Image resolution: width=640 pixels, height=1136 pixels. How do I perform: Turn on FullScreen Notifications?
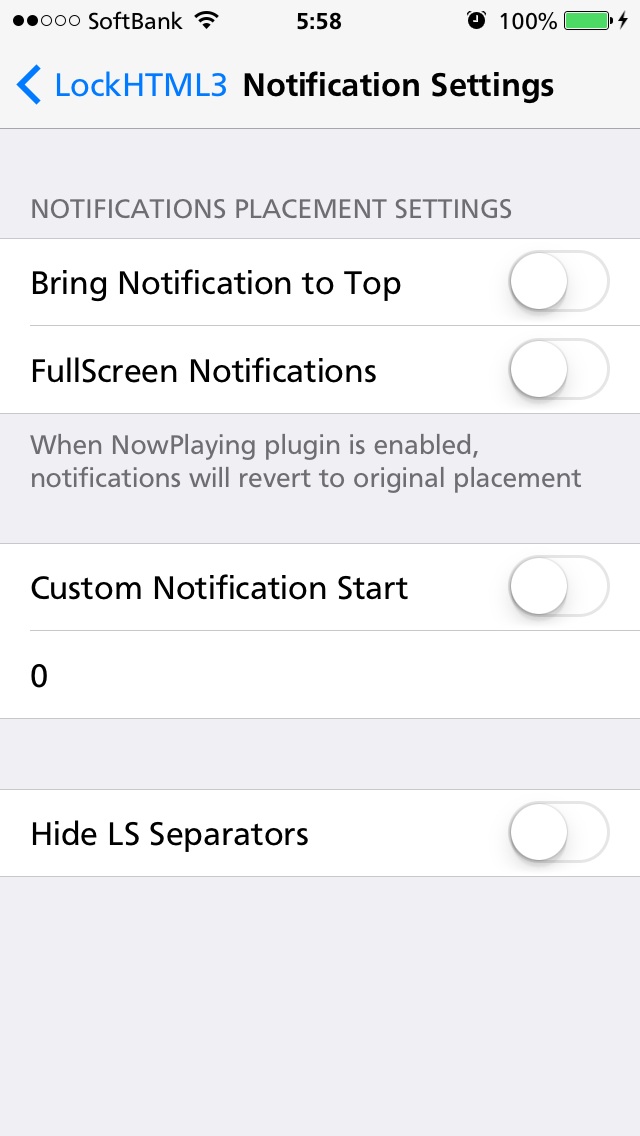click(x=559, y=369)
